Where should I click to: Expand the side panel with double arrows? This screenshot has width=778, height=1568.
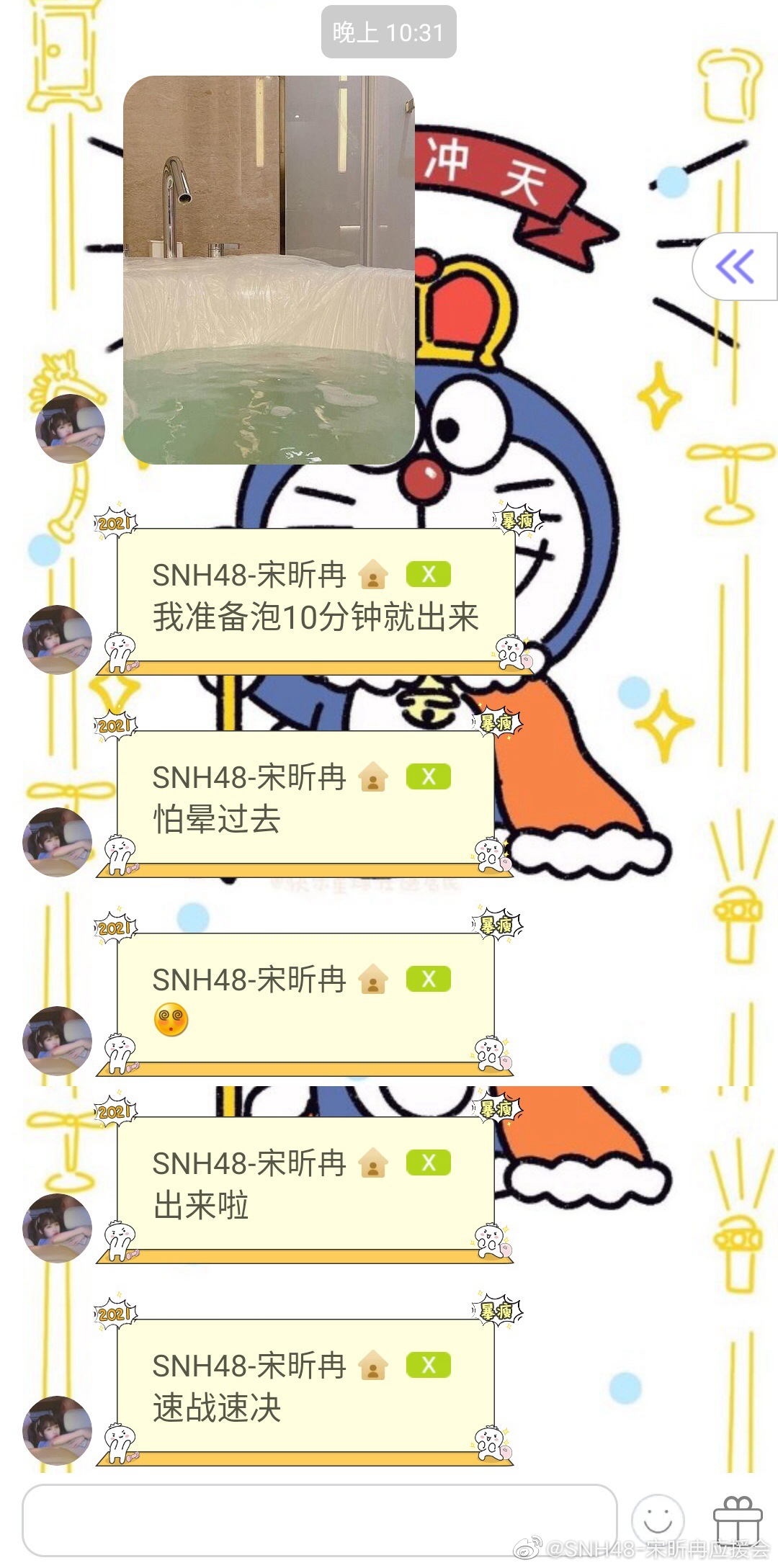pyautogui.click(x=735, y=266)
